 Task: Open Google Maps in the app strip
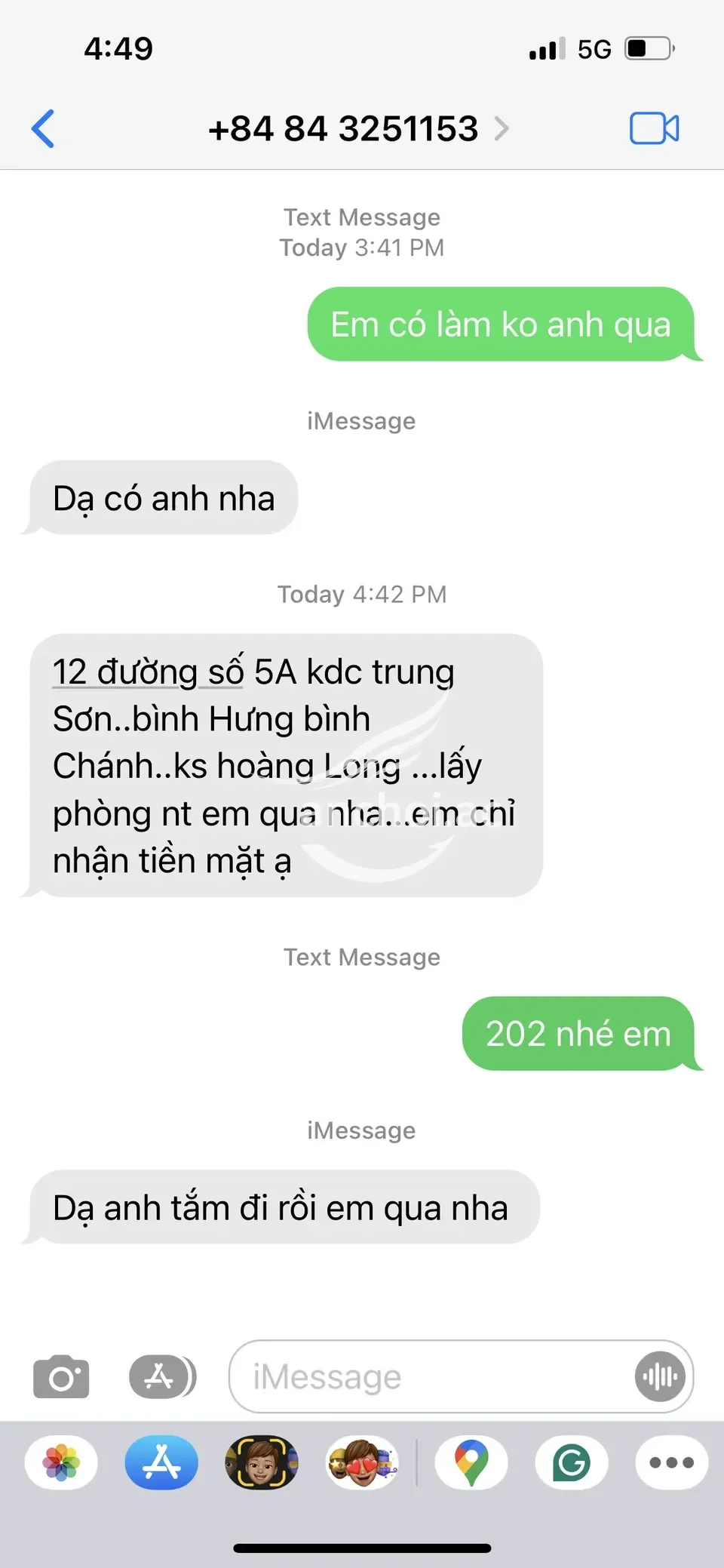[471, 1462]
